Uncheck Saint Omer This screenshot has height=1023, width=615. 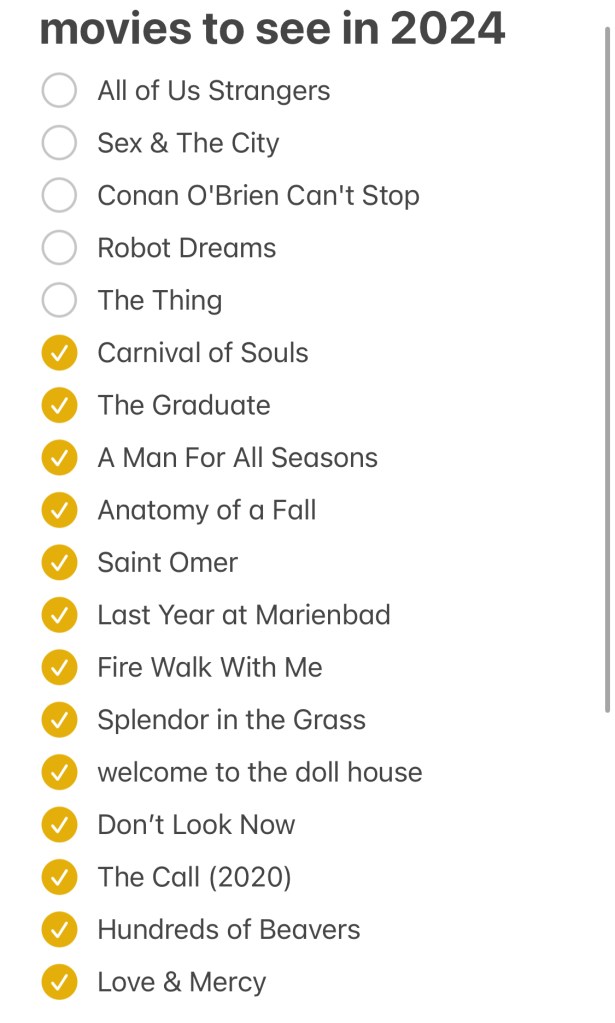(x=59, y=562)
